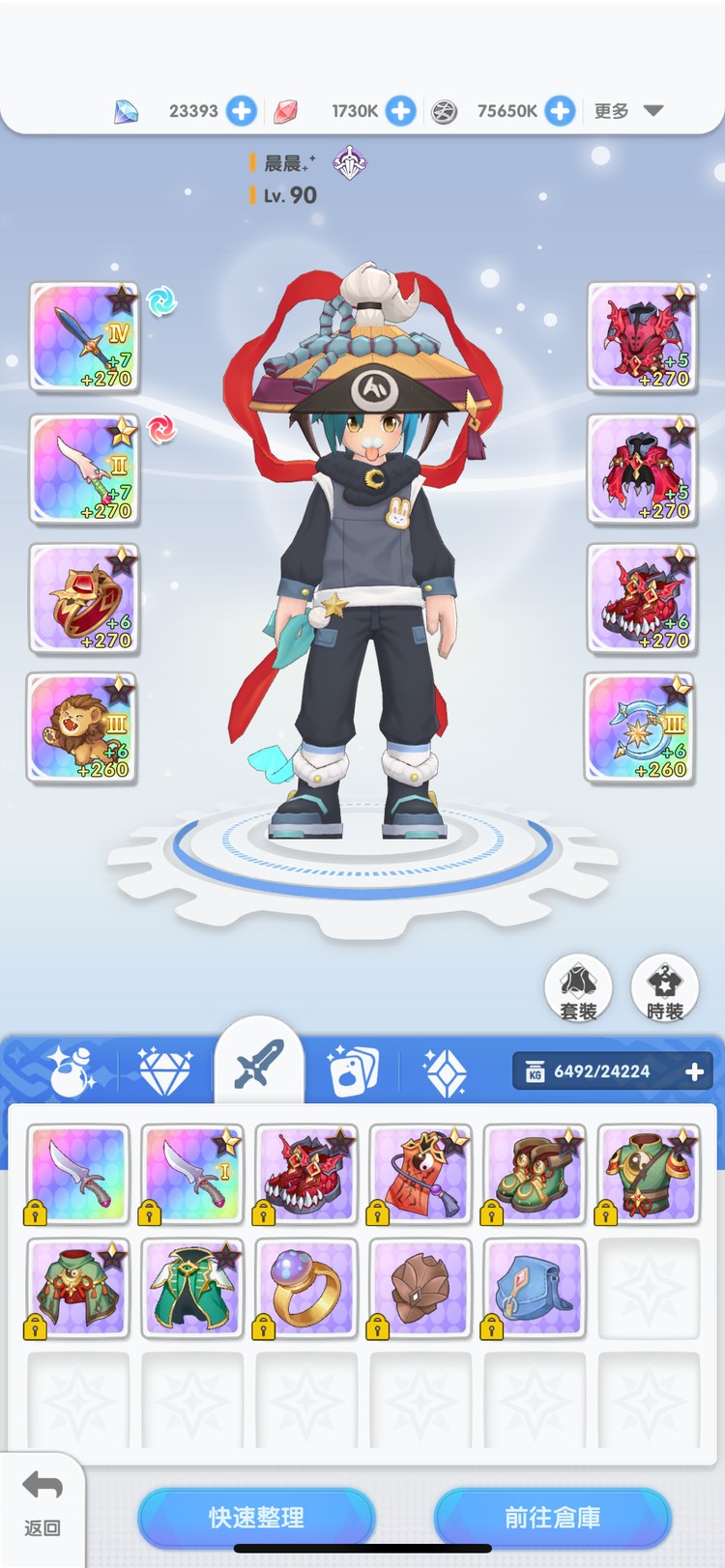Open the equipped red ring slot
725x1568 pixels.
[84, 597]
